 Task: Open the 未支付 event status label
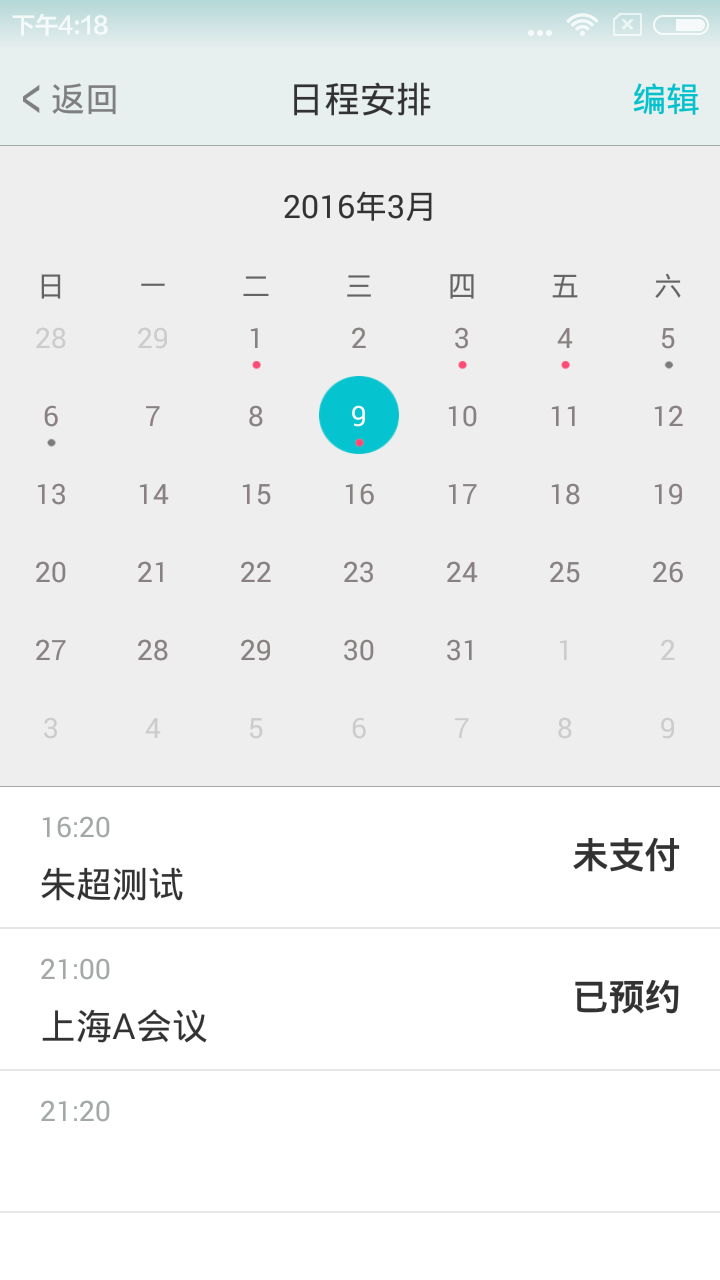click(x=627, y=856)
